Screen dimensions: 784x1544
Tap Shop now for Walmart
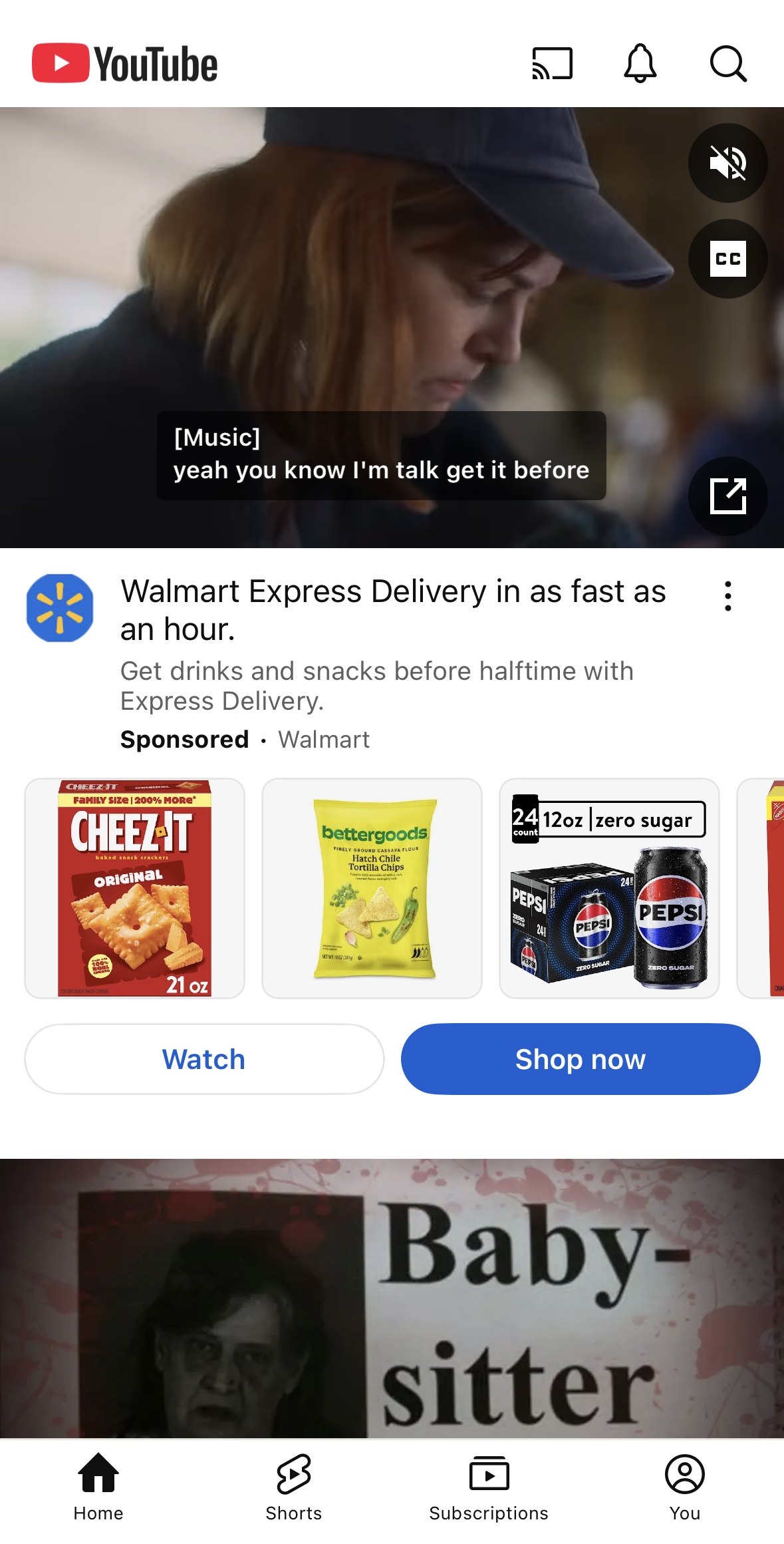[581, 1059]
